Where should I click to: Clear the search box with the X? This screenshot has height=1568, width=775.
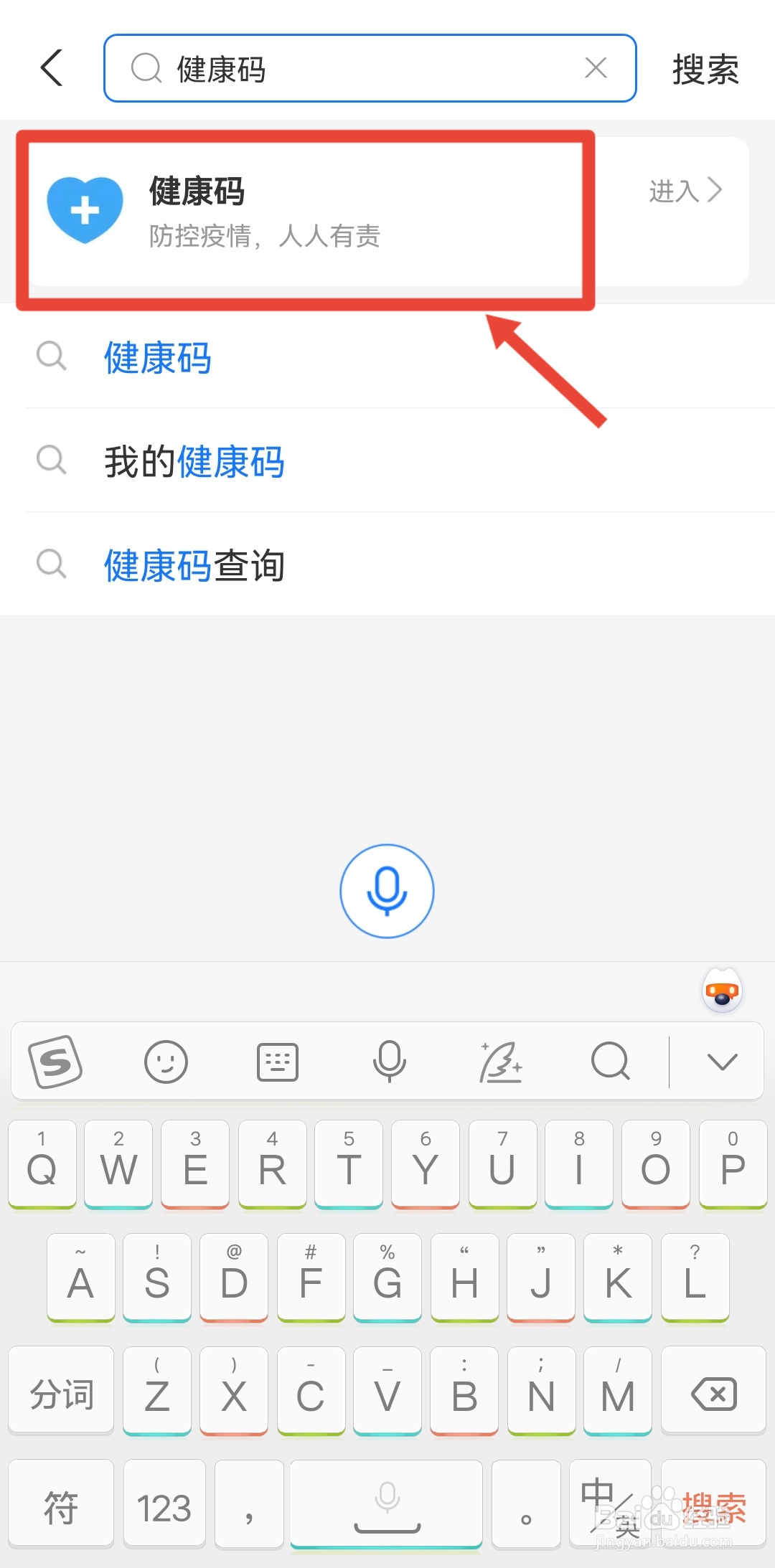coord(596,68)
